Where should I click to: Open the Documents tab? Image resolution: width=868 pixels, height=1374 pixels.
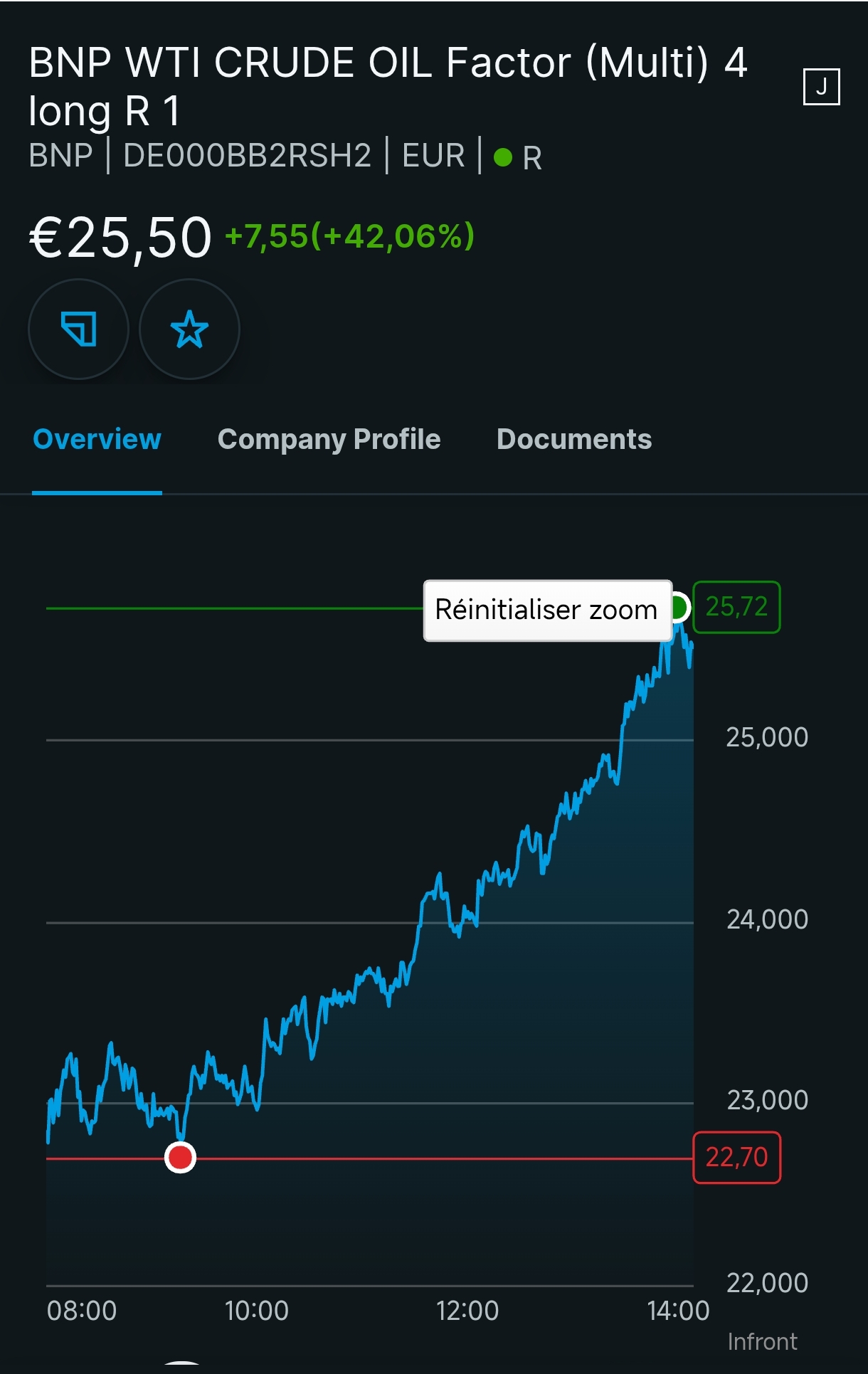(573, 439)
